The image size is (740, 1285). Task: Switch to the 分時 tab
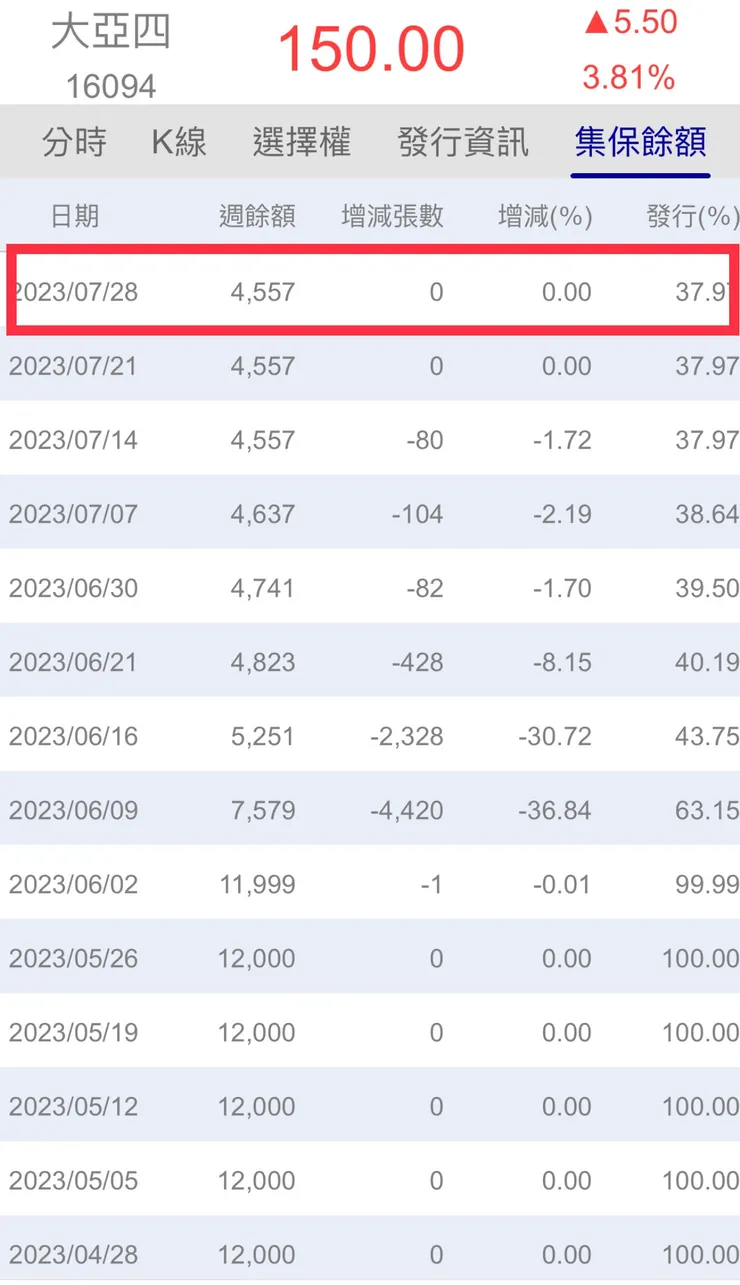point(74,142)
